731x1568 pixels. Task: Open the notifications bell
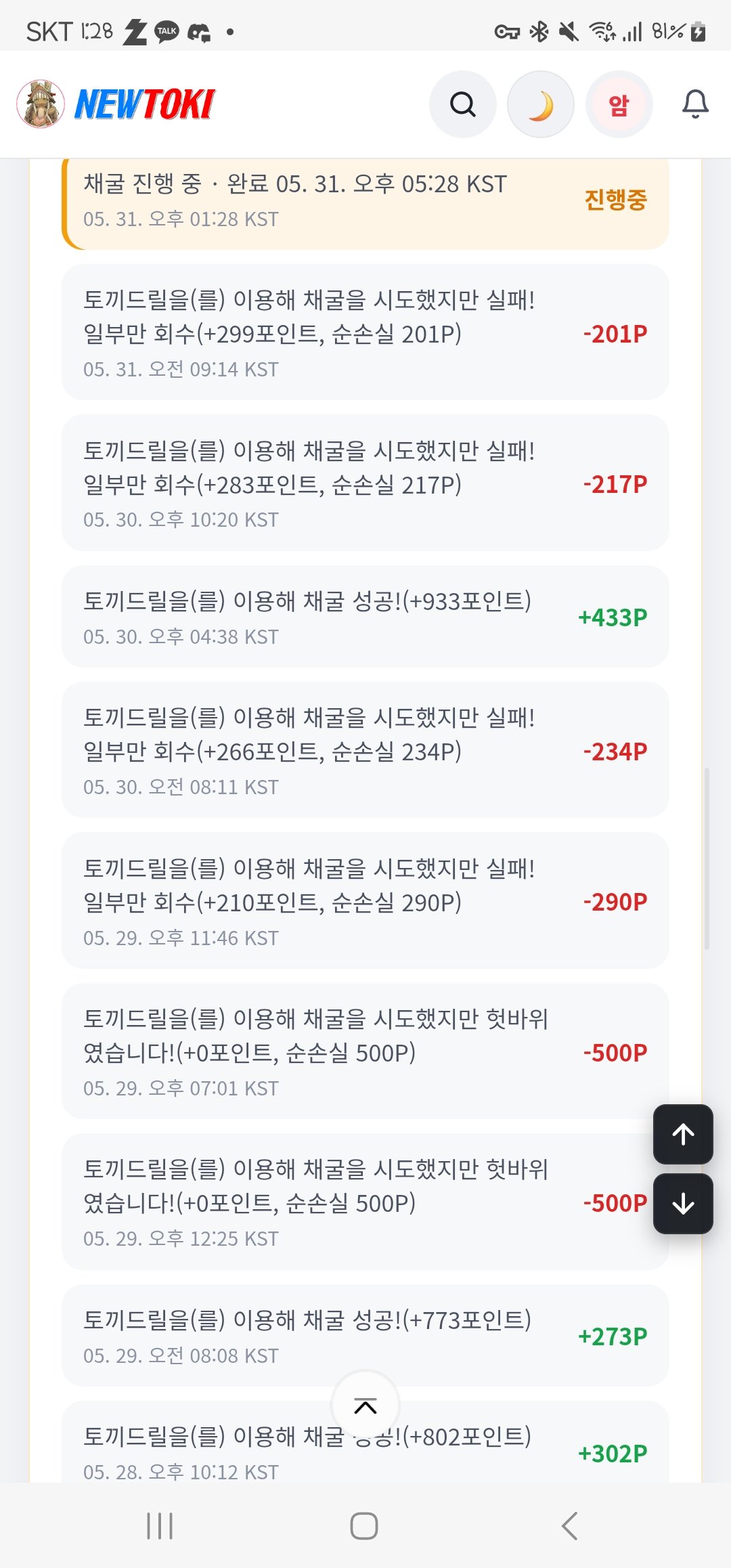point(695,104)
